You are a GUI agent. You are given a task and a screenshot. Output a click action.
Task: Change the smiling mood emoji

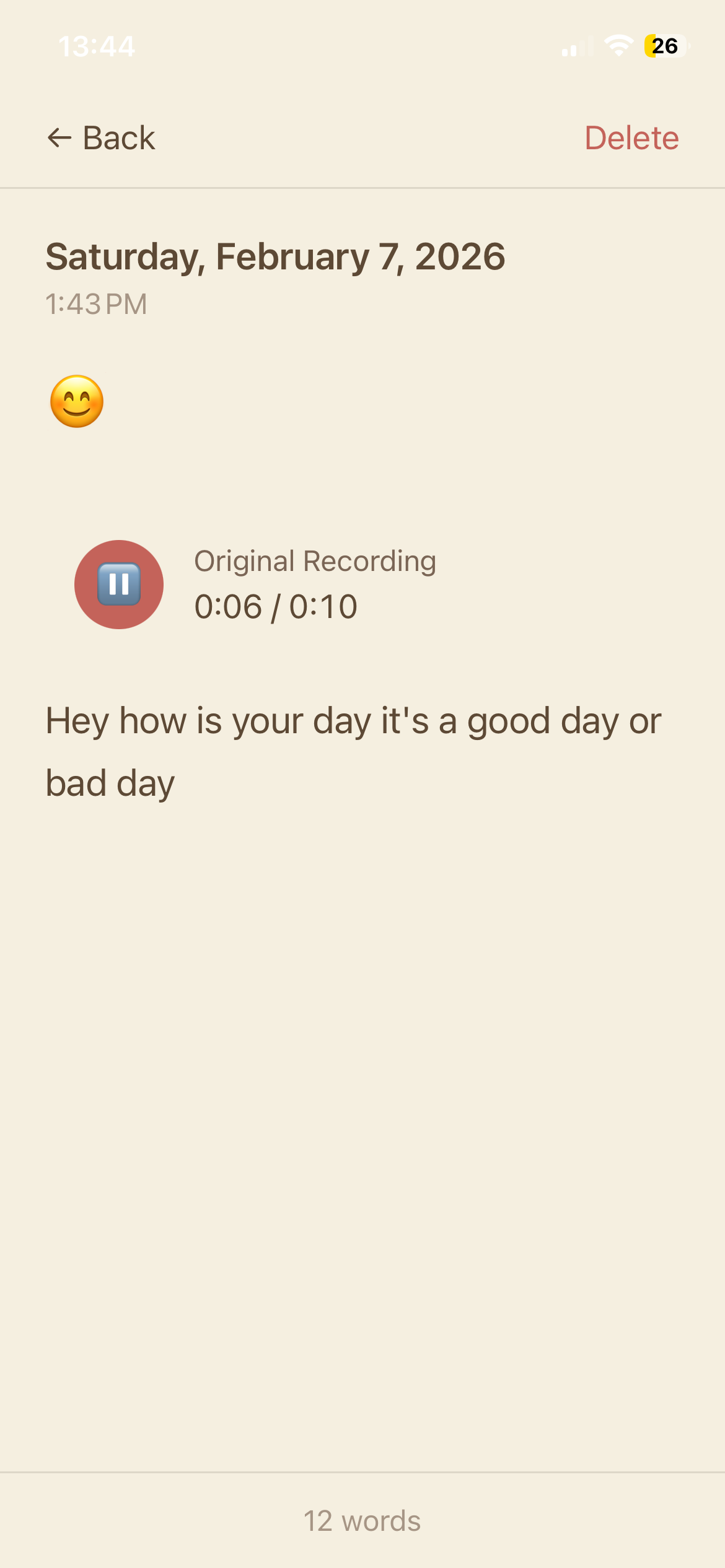pyautogui.click(x=77, y=401)
